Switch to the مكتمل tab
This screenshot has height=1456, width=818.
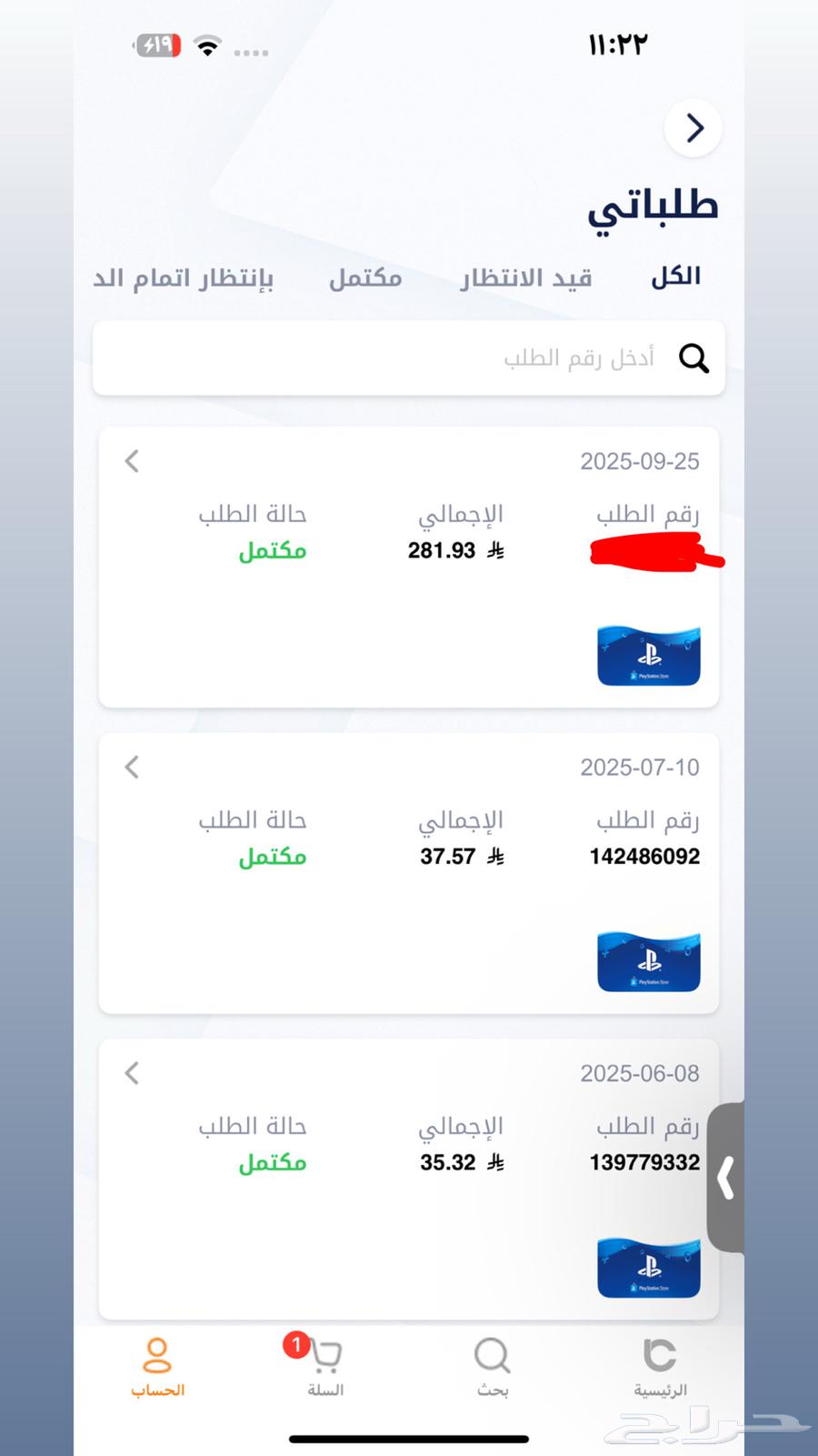click(364, 277)
